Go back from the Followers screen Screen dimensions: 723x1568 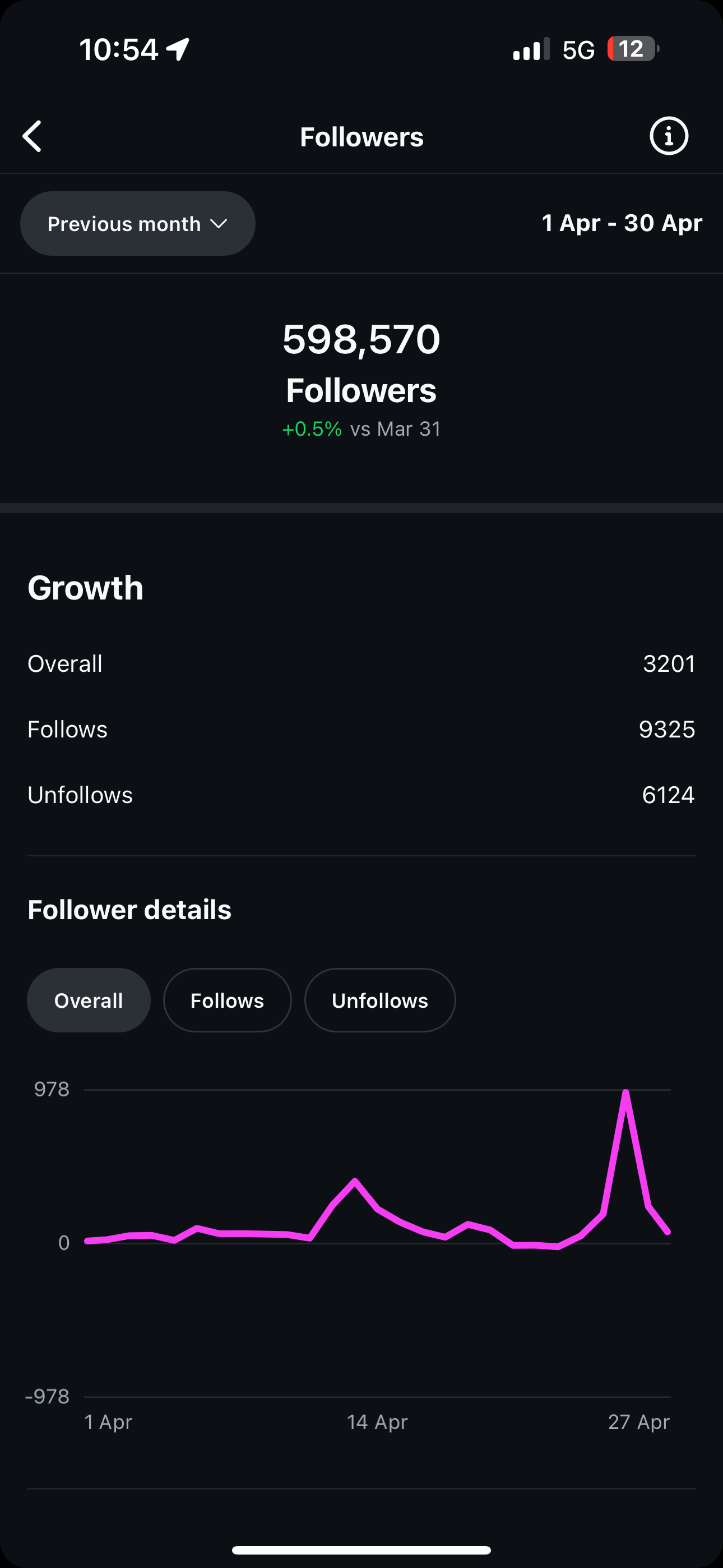[33, 136]
